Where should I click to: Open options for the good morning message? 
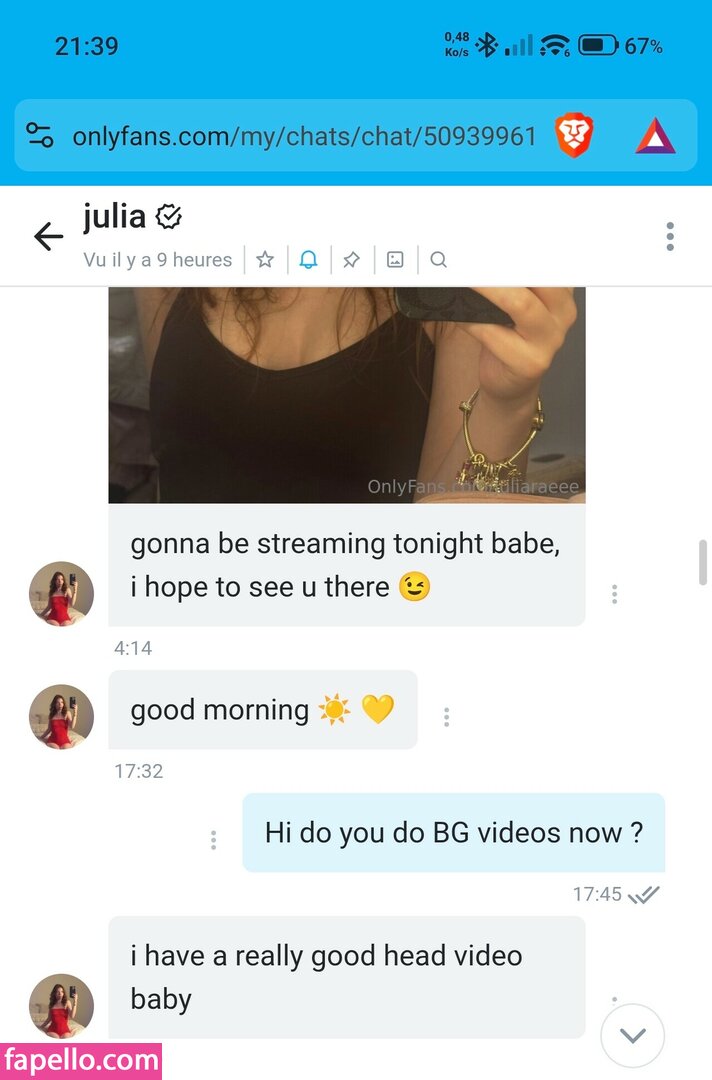click(x=446, y=717)
